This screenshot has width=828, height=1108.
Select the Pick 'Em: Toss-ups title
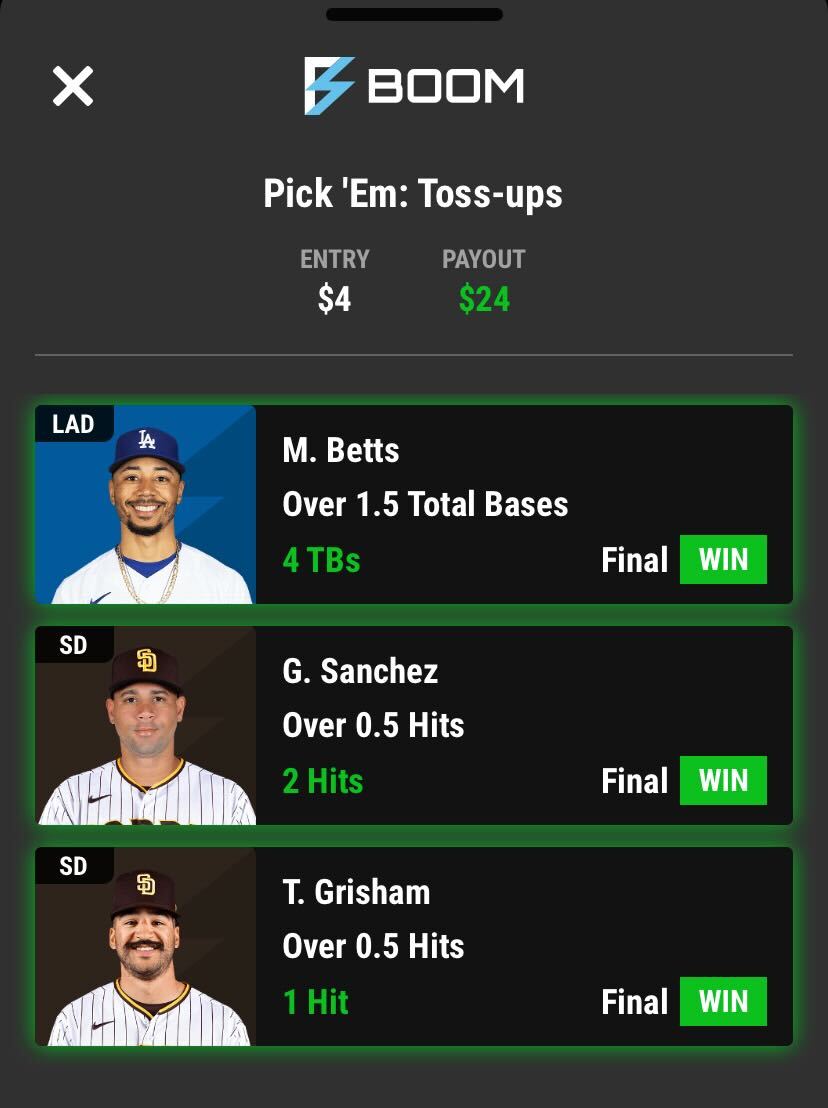pyautogui.click(x=414, y=193)
